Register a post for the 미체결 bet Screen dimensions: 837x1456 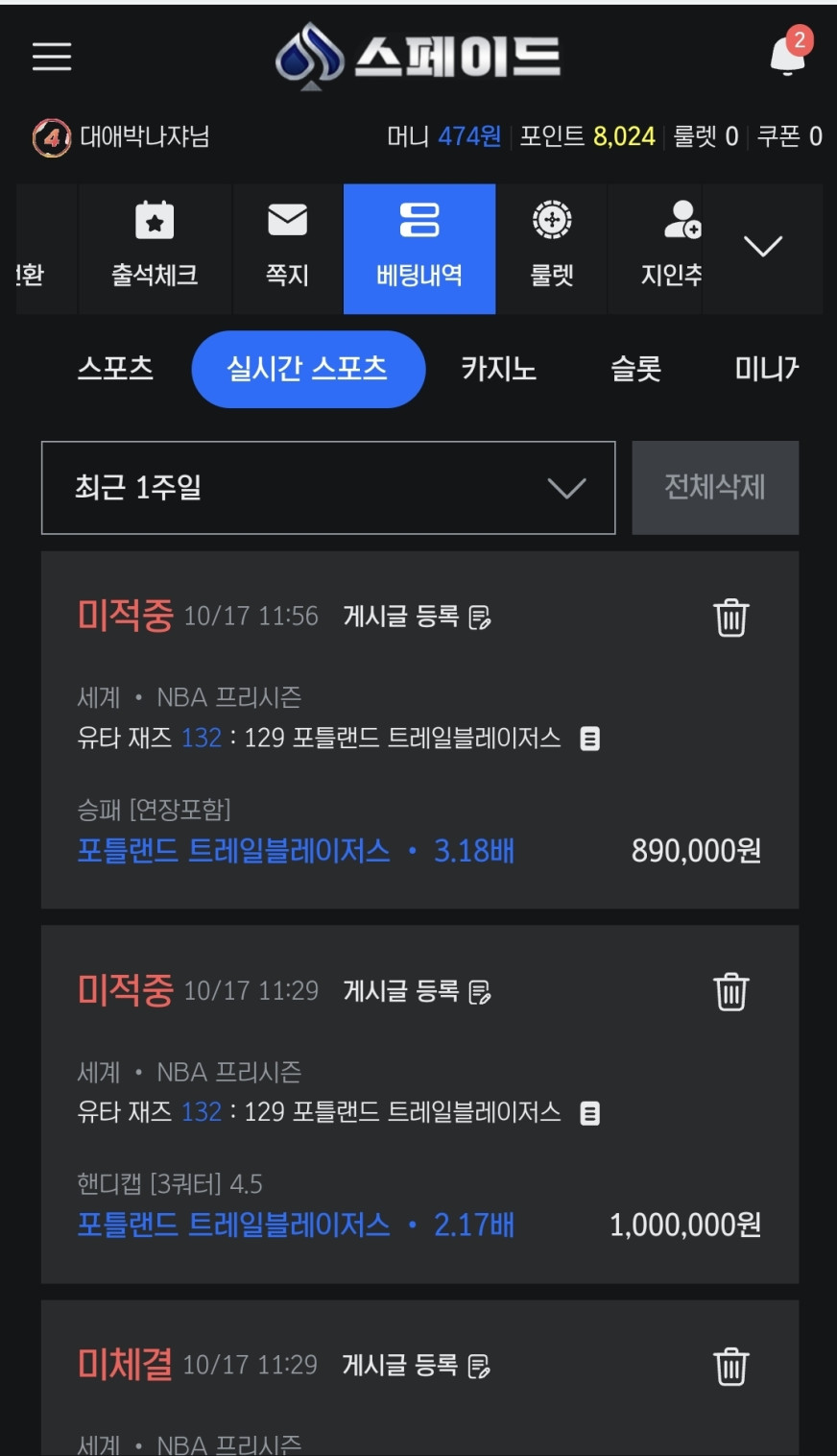[417, 1366]
